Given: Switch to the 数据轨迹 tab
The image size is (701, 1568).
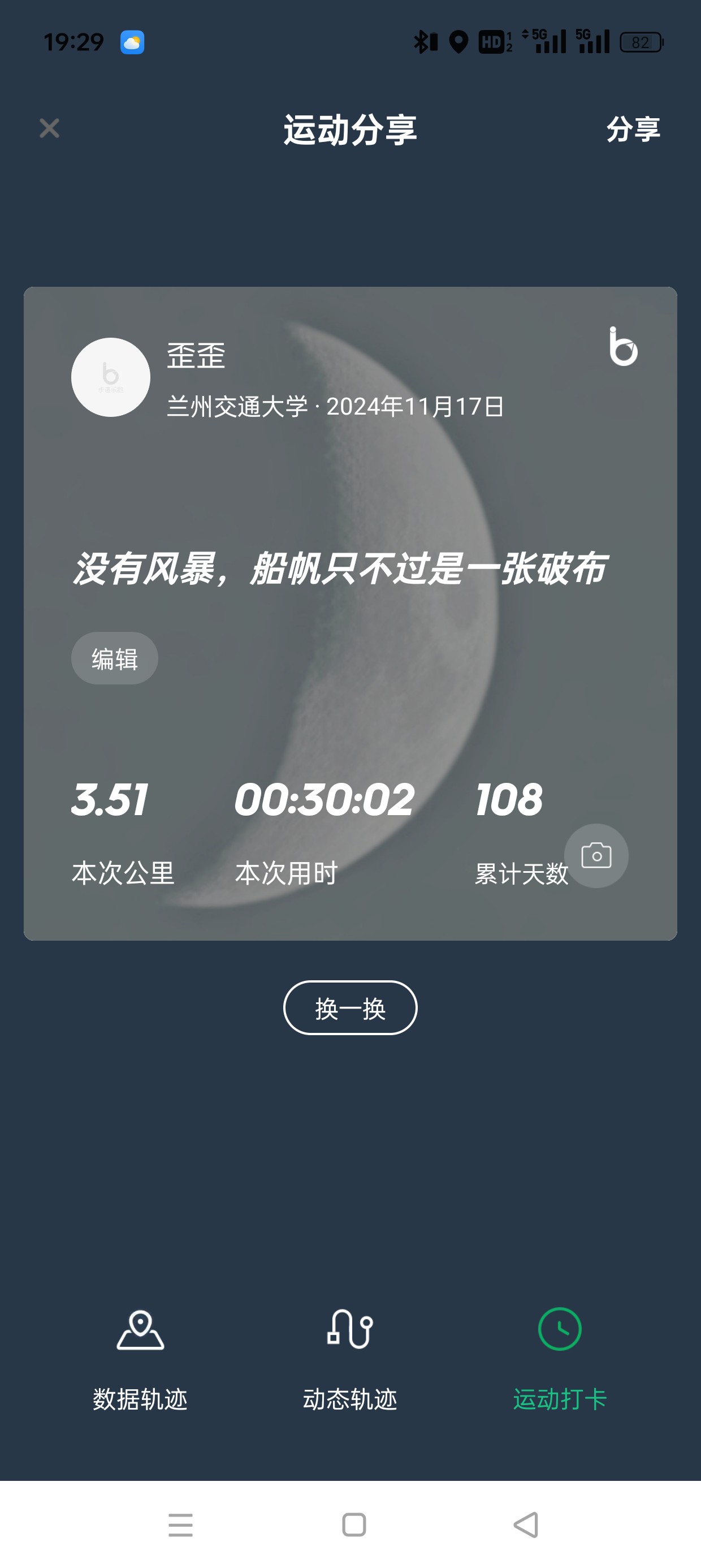Looking at the screenshot, I should [x=140, y=1358].
